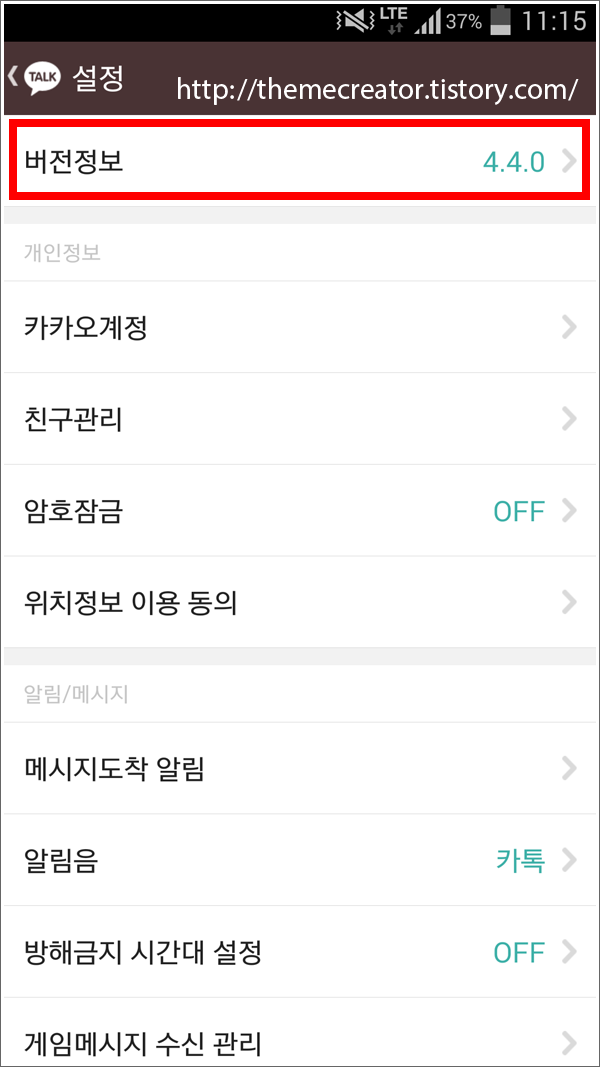This screenshot has height=1067, width=600.
Task: Go back via the TALK icon
Action: [34, 79]
